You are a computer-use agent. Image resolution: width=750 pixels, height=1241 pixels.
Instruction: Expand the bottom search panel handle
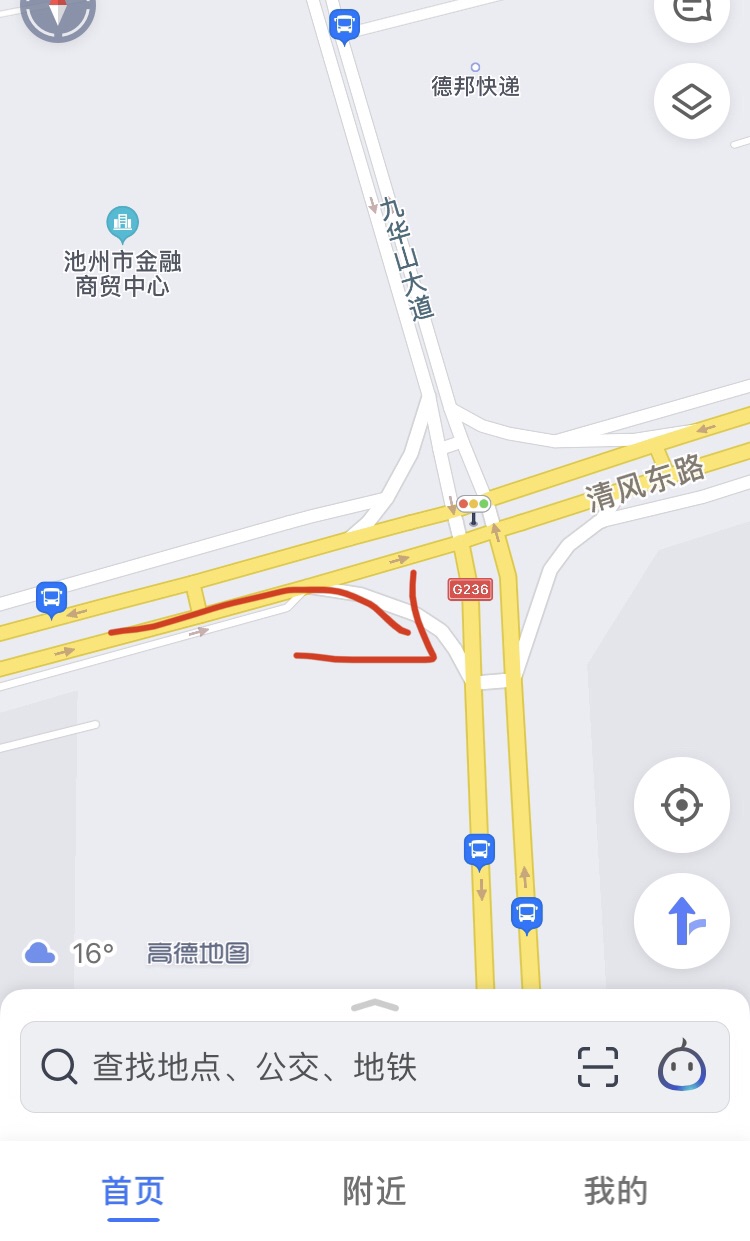point(375,1005)
